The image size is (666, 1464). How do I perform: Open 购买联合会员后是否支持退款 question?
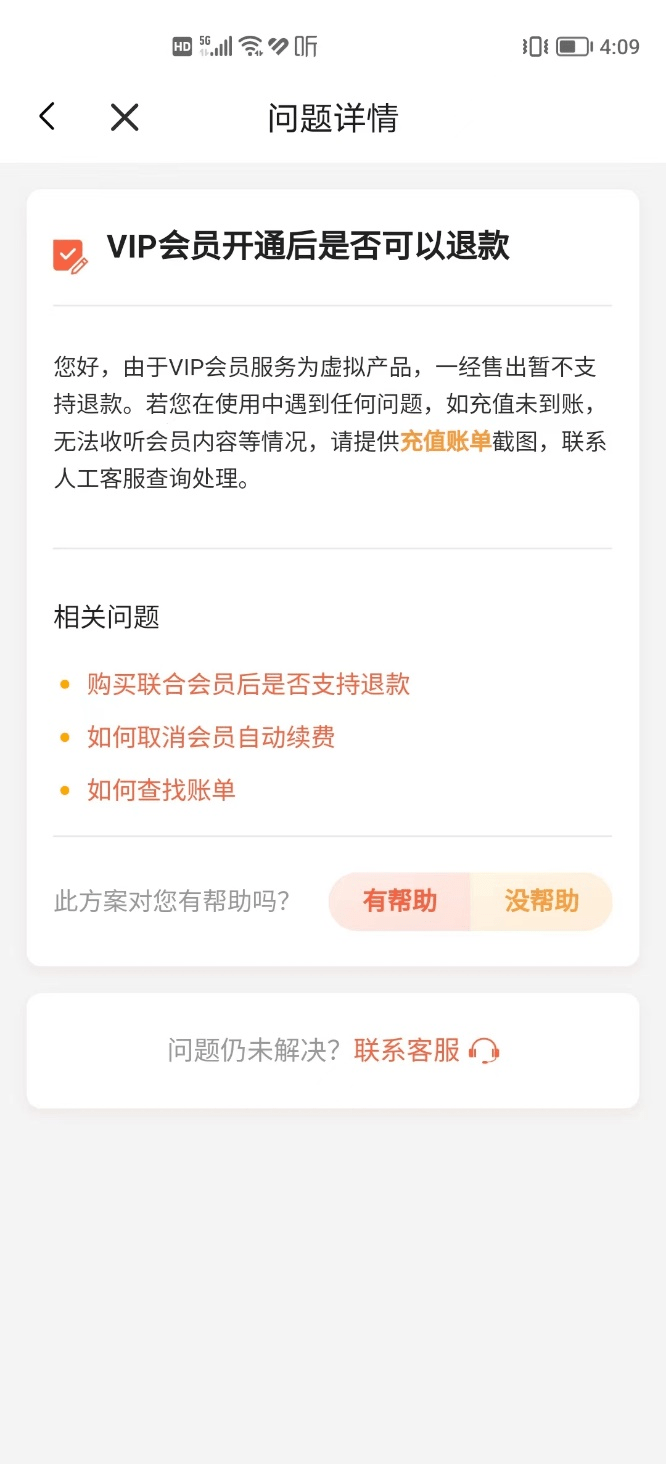click(248, 684)
